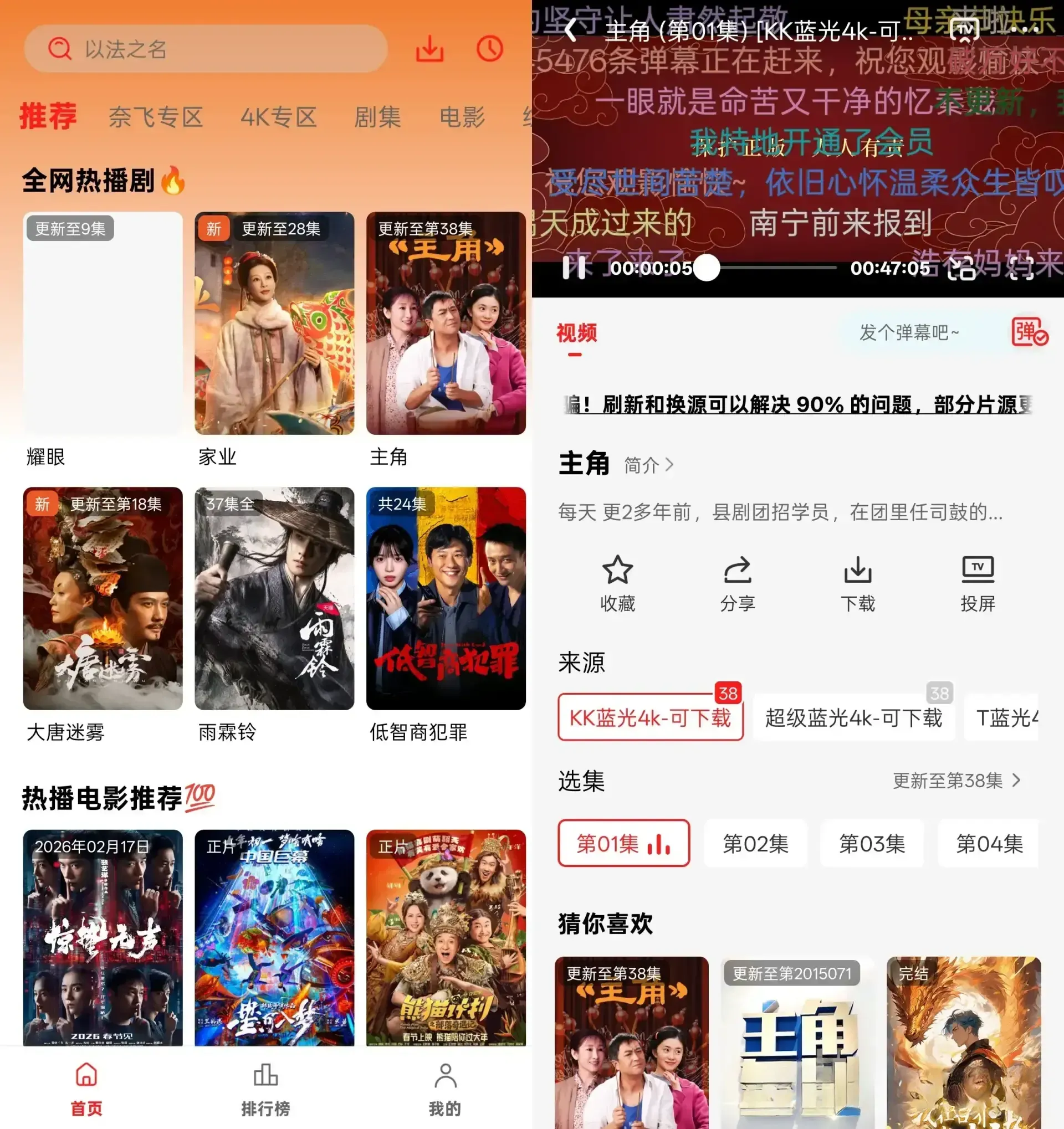
Task: Go back from the video player
Action: (x=570, y=29)
